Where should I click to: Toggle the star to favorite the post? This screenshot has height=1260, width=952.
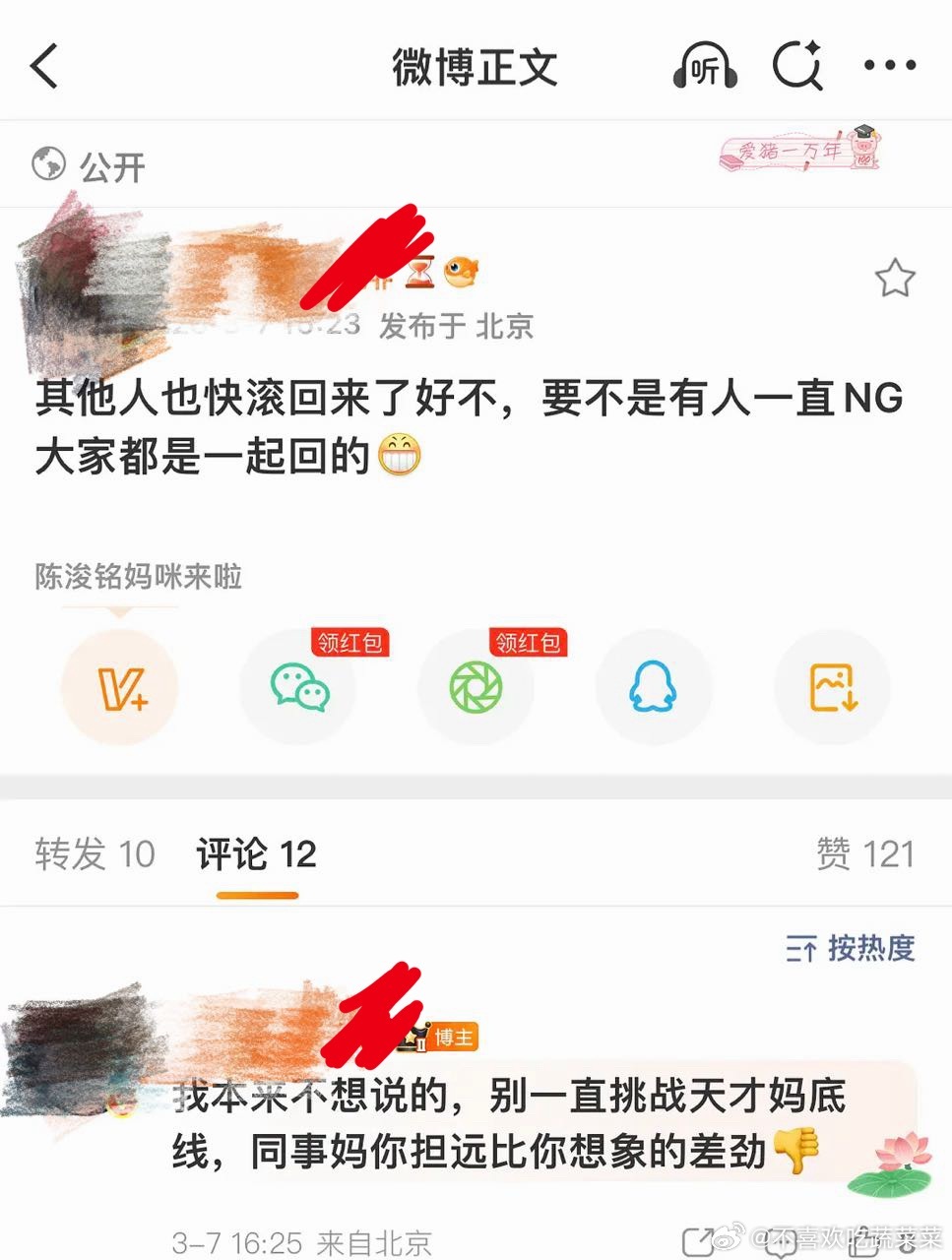(x=896, y=279)
